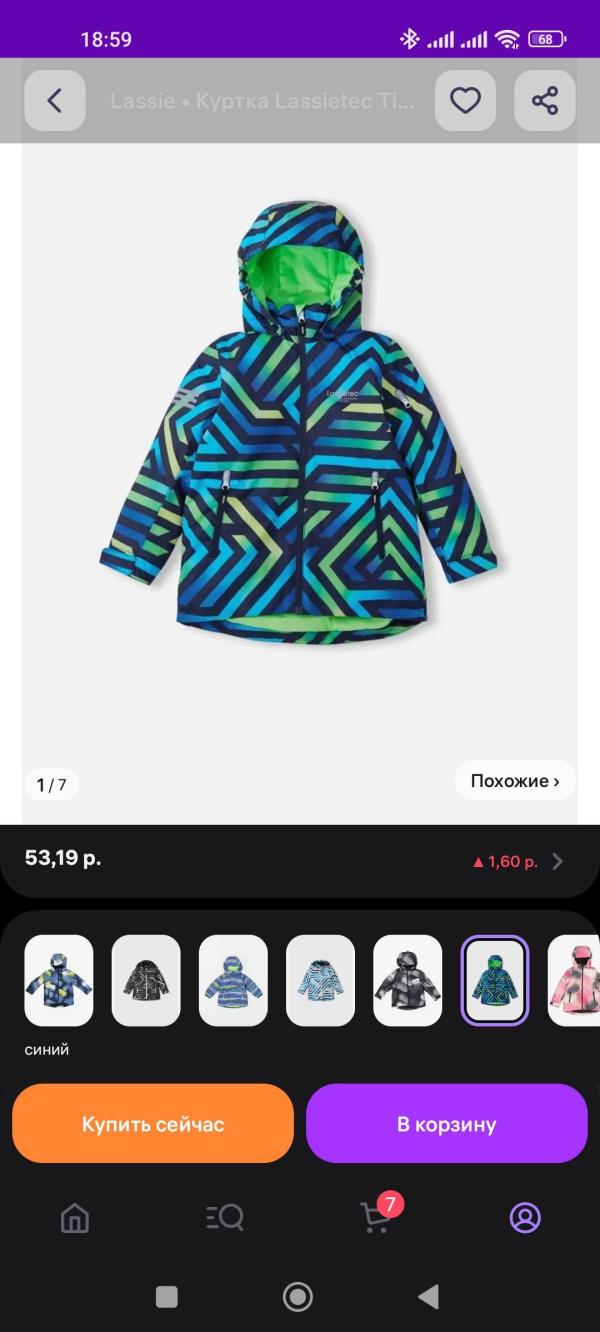Select the blue striped jacket variant
Image resolution: width=600 pixels, height=1332 pixels.
click(233, 980)
